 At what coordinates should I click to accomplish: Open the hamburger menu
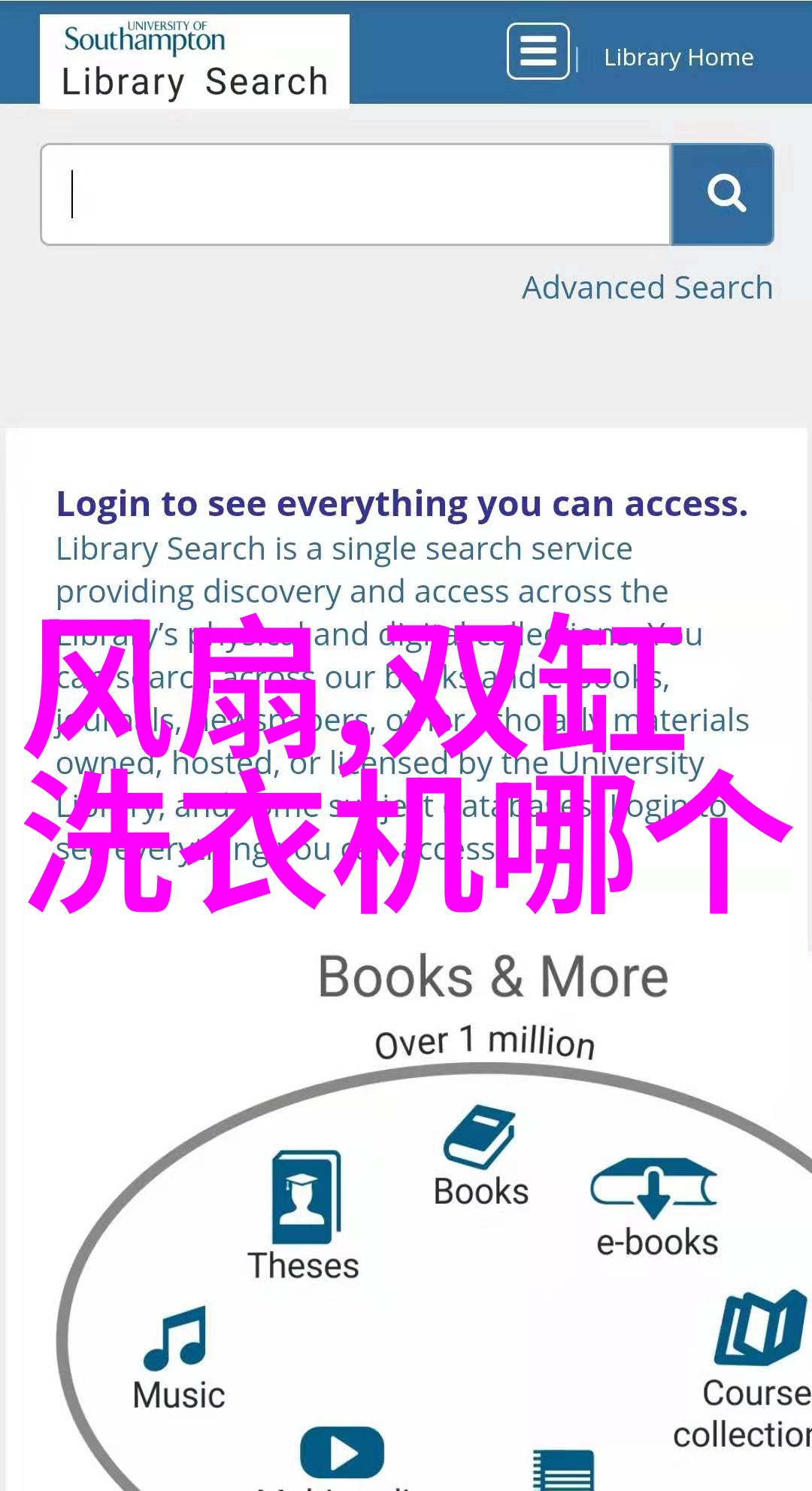tap(538, 51)
